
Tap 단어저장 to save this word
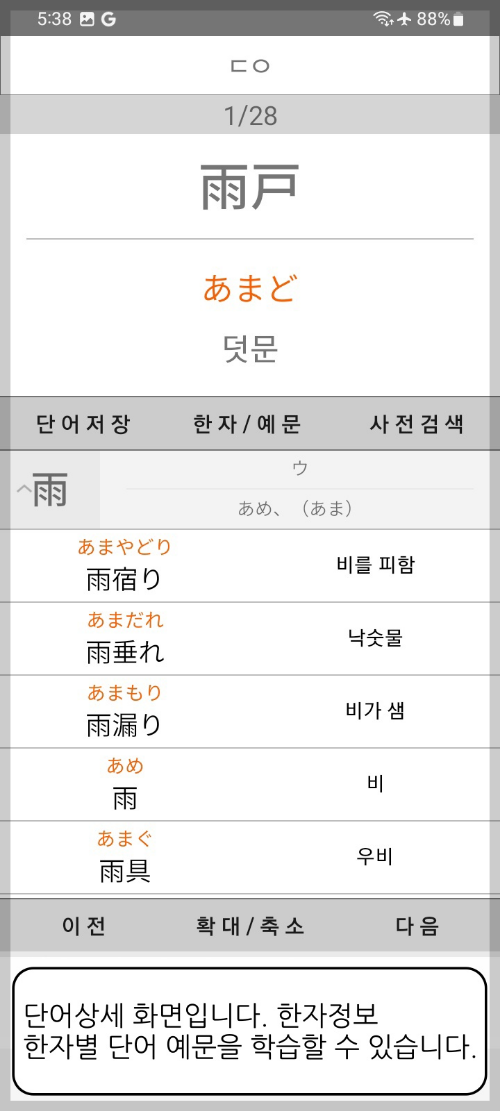[84, 424]
